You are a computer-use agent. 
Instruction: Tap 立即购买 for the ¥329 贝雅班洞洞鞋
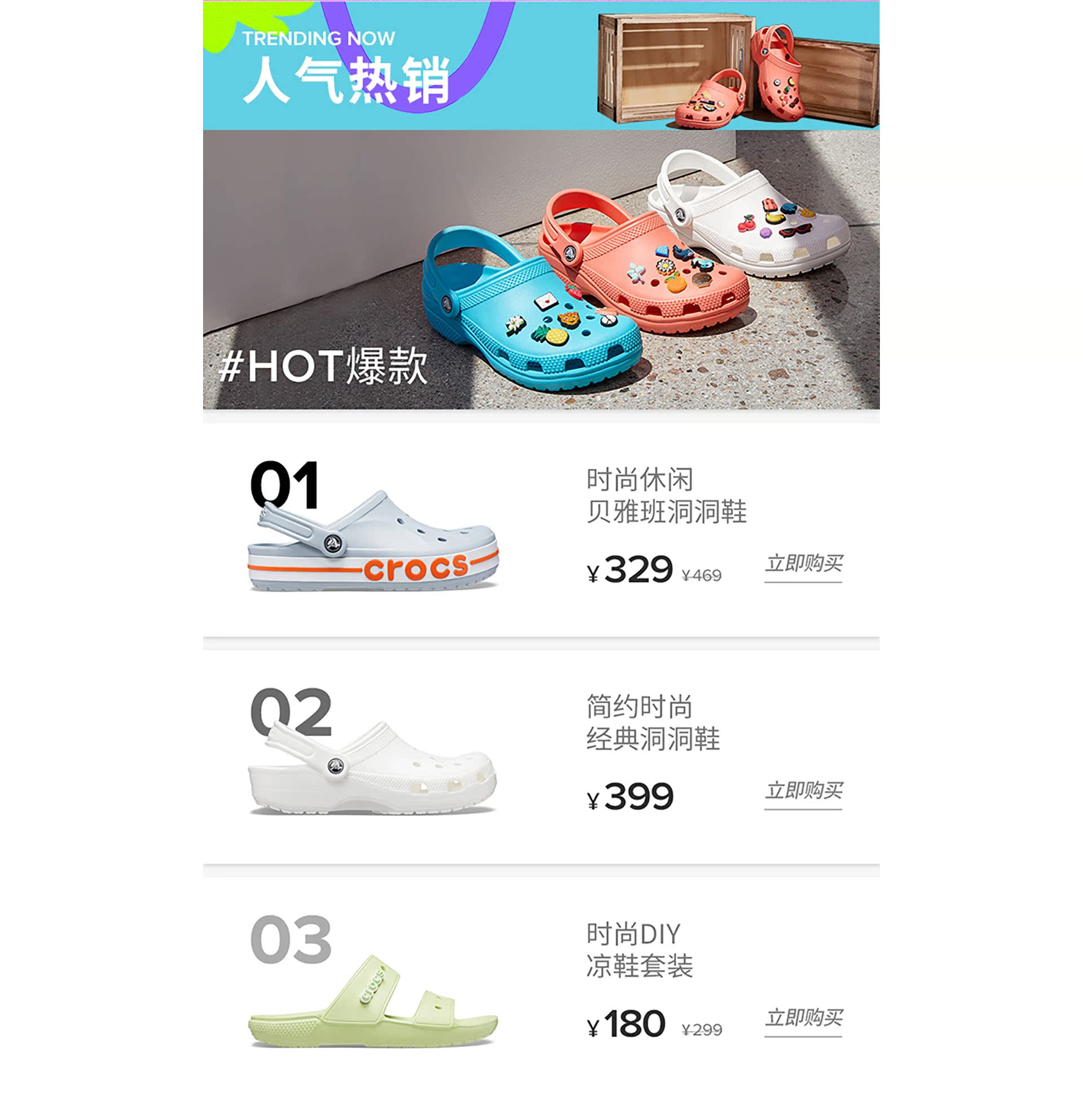pyautogui.click(x=803, y=564)
